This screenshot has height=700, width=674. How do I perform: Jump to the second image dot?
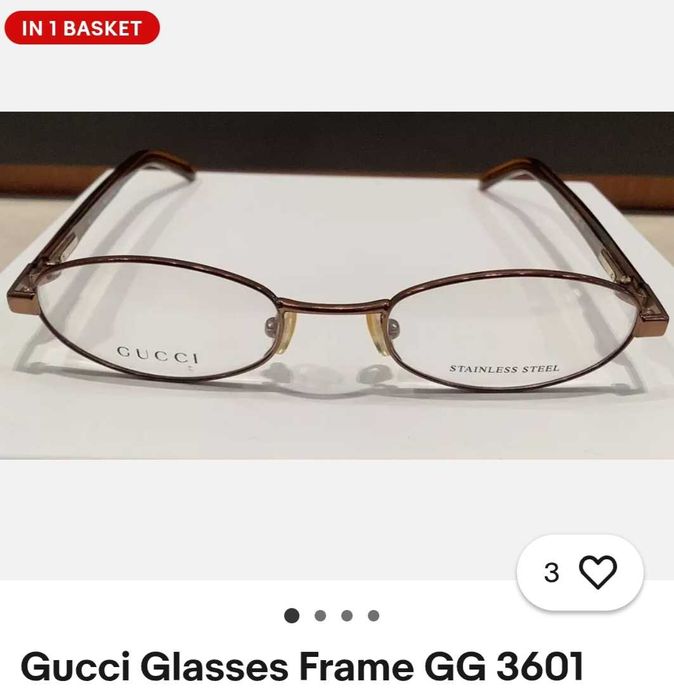[320, 616]
